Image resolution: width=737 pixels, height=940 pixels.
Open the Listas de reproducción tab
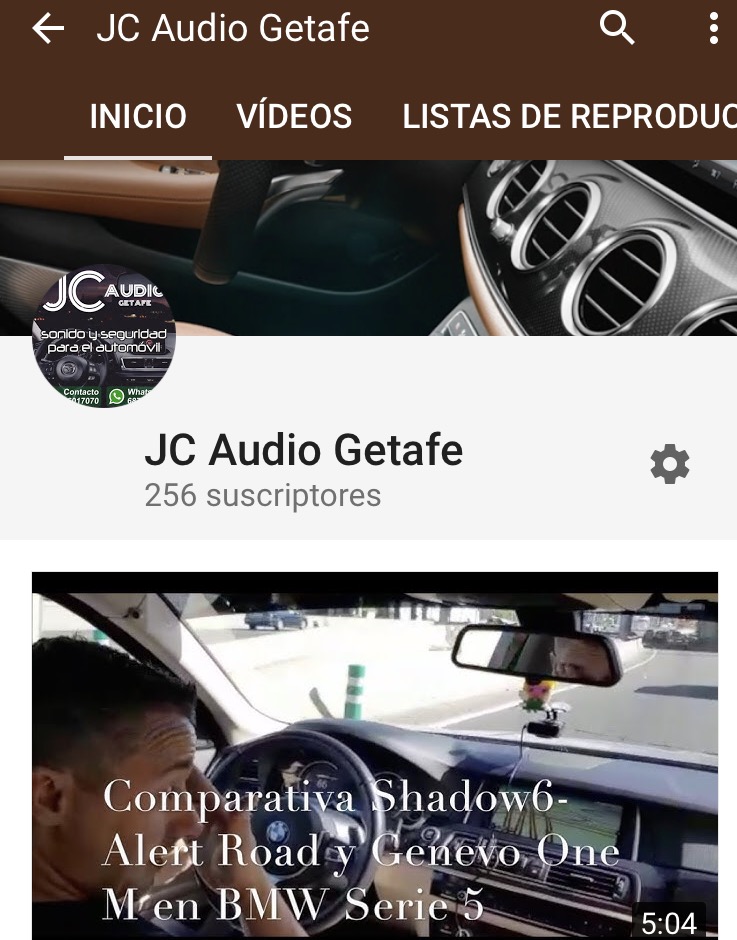coord(569,117)
